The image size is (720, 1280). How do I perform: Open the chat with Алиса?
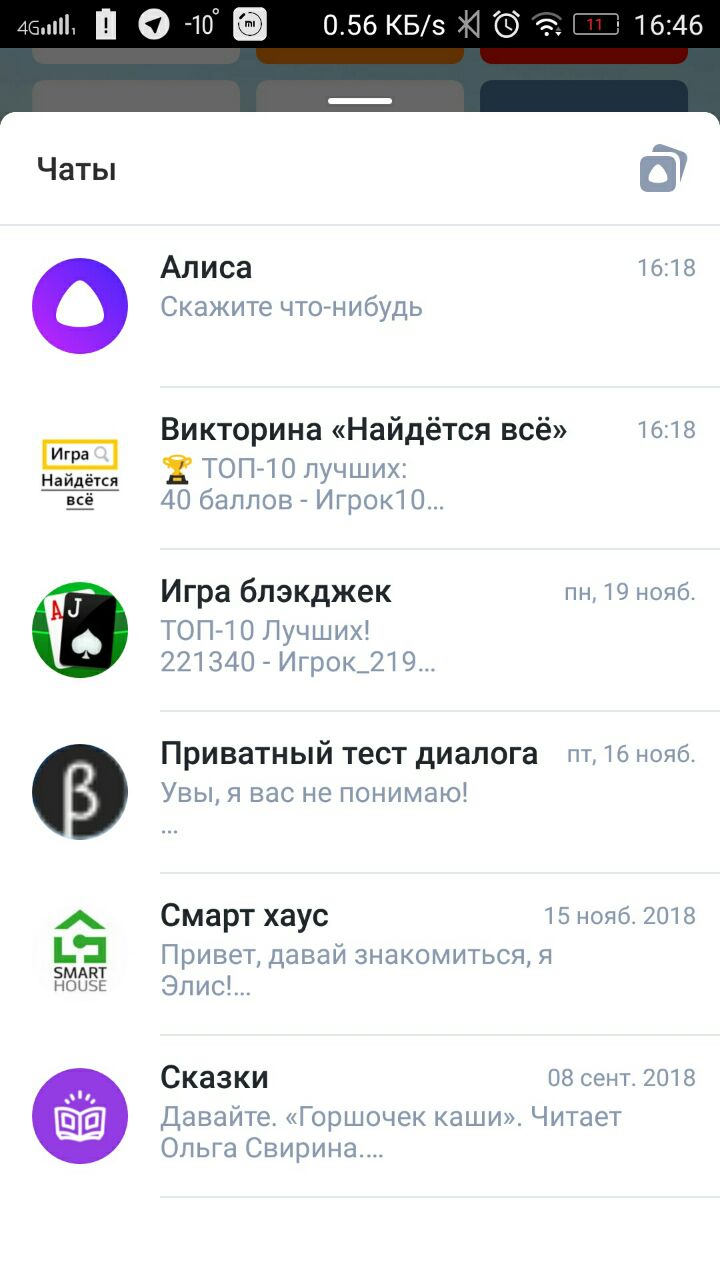(360, 306)
